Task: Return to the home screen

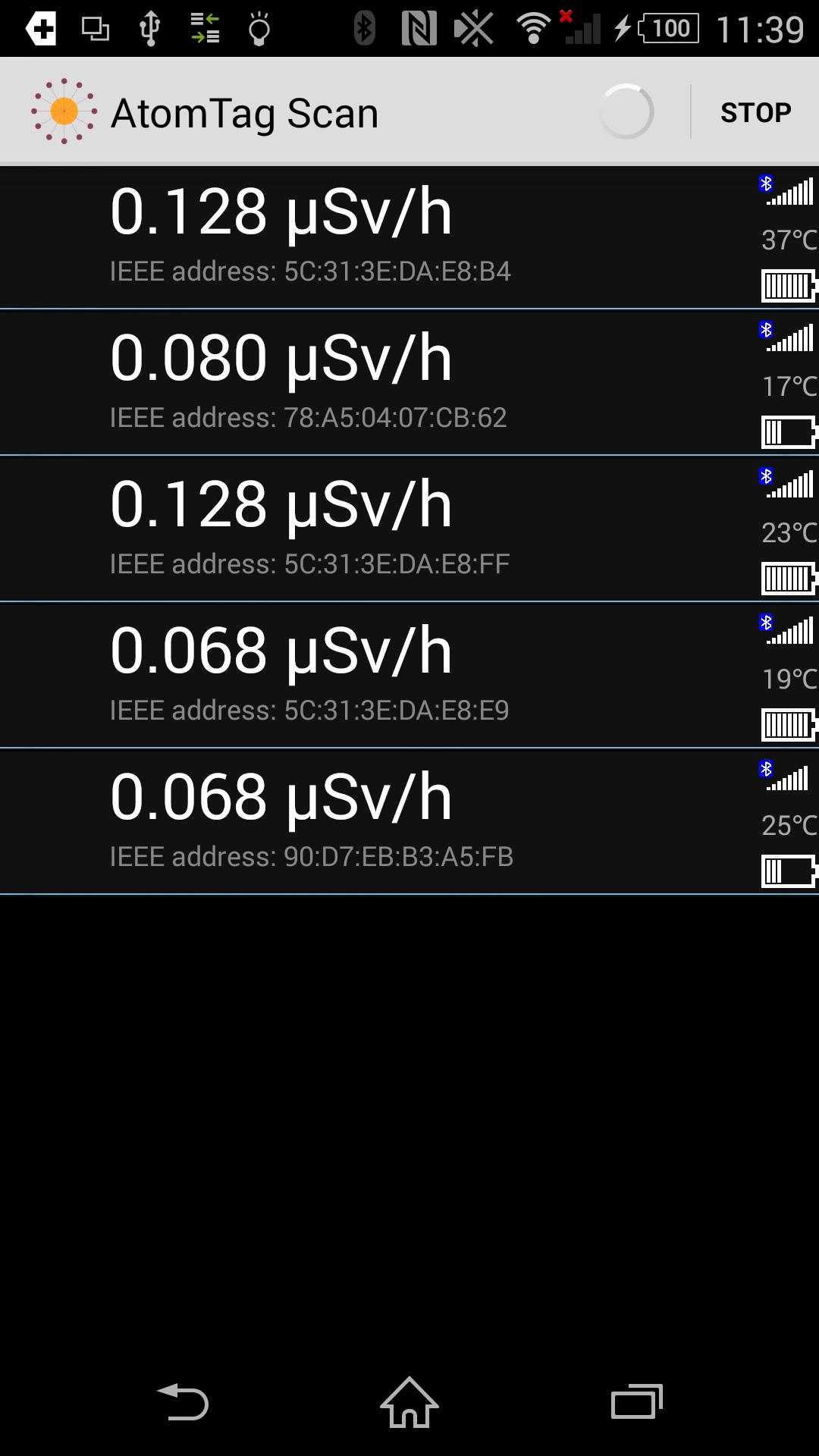Action: click(x=409, y=1401)
